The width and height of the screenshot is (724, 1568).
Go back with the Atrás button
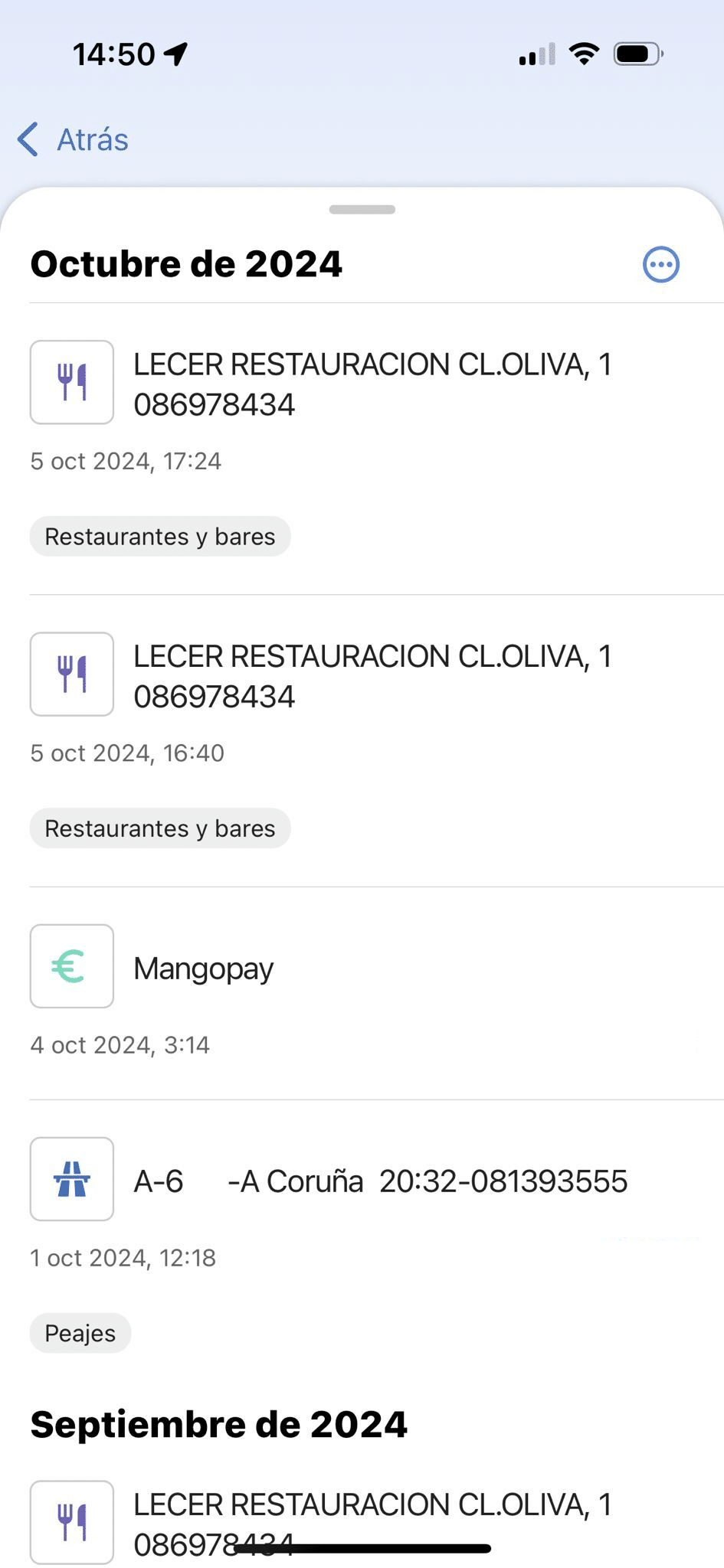74,140
